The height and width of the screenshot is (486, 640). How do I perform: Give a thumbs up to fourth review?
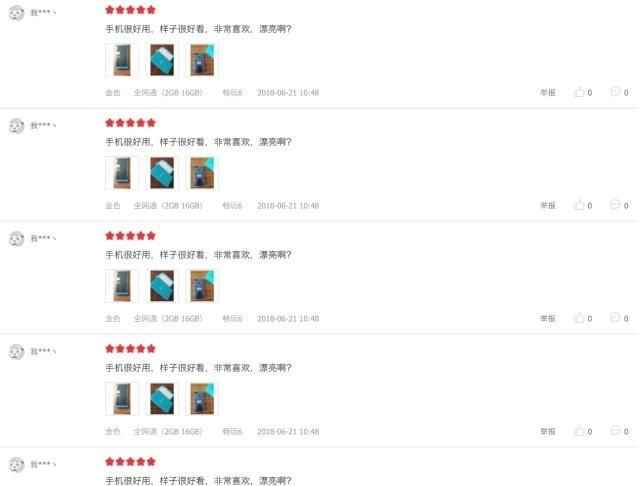[580, 431]
